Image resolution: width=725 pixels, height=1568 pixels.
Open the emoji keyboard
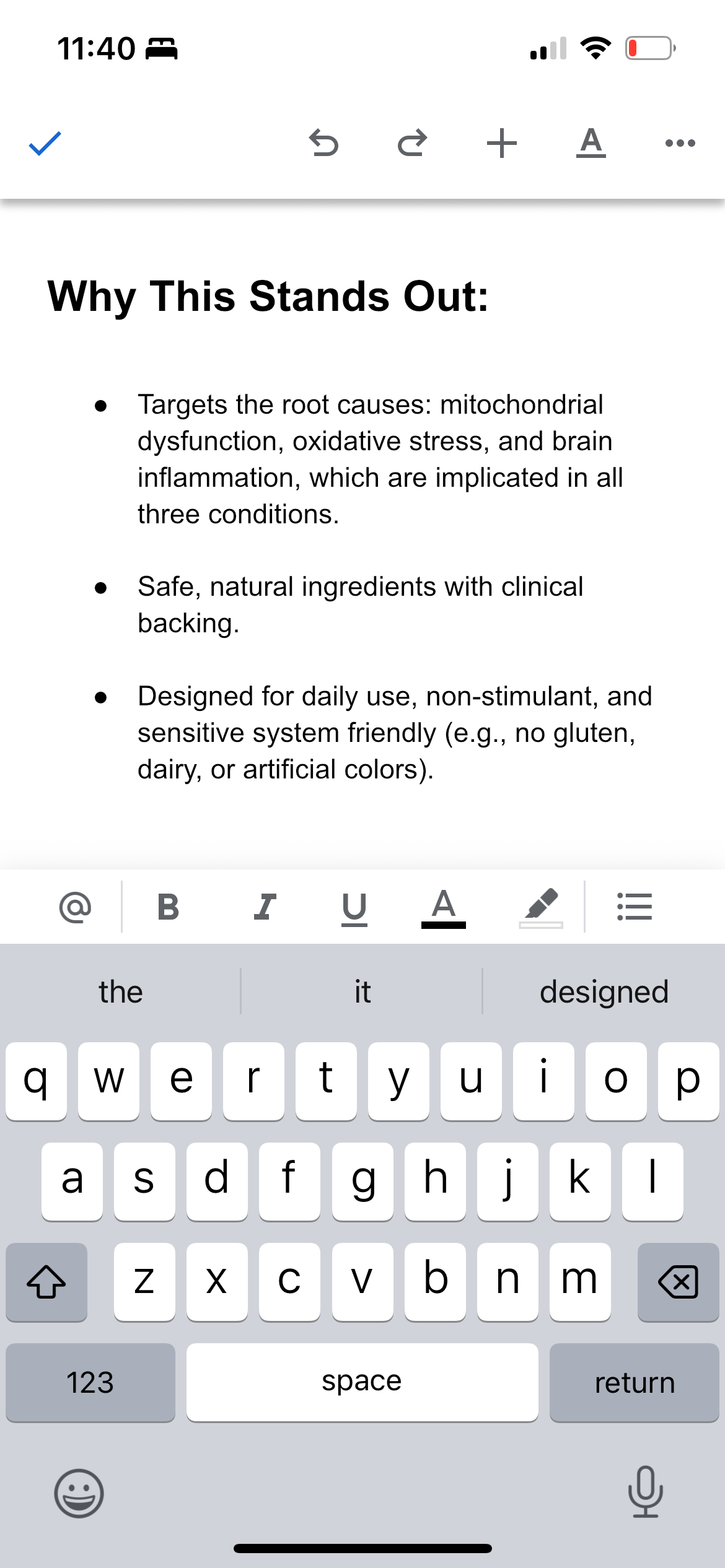(79, 1493)
